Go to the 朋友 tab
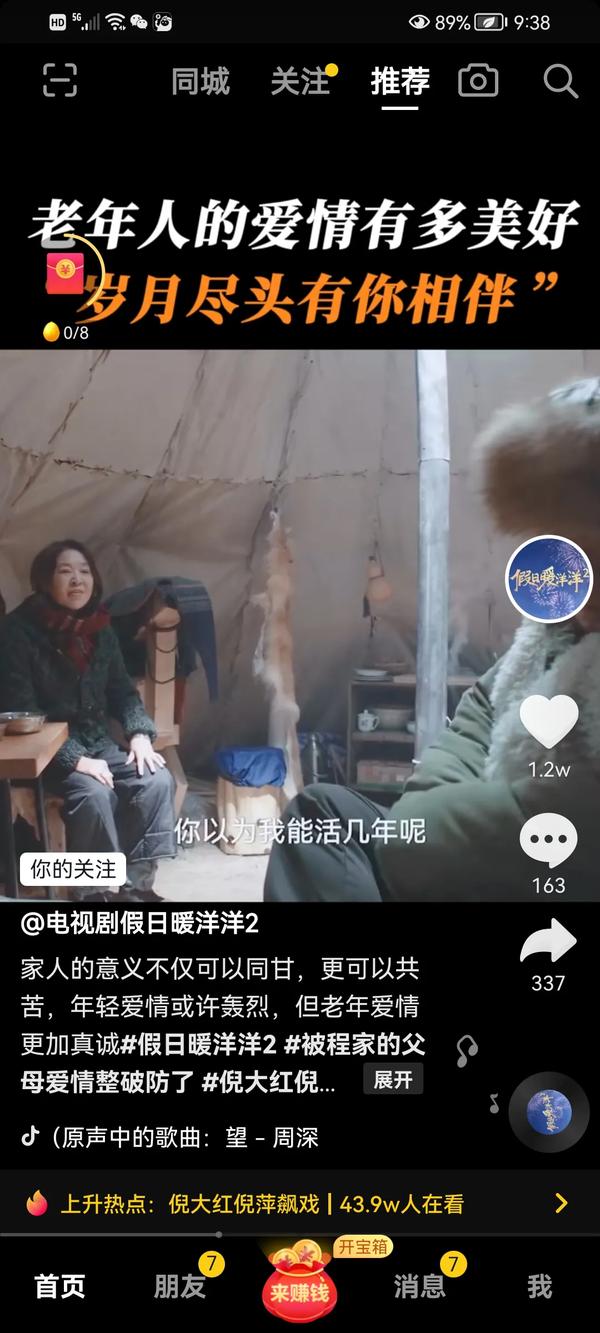 coord(180,1287)
